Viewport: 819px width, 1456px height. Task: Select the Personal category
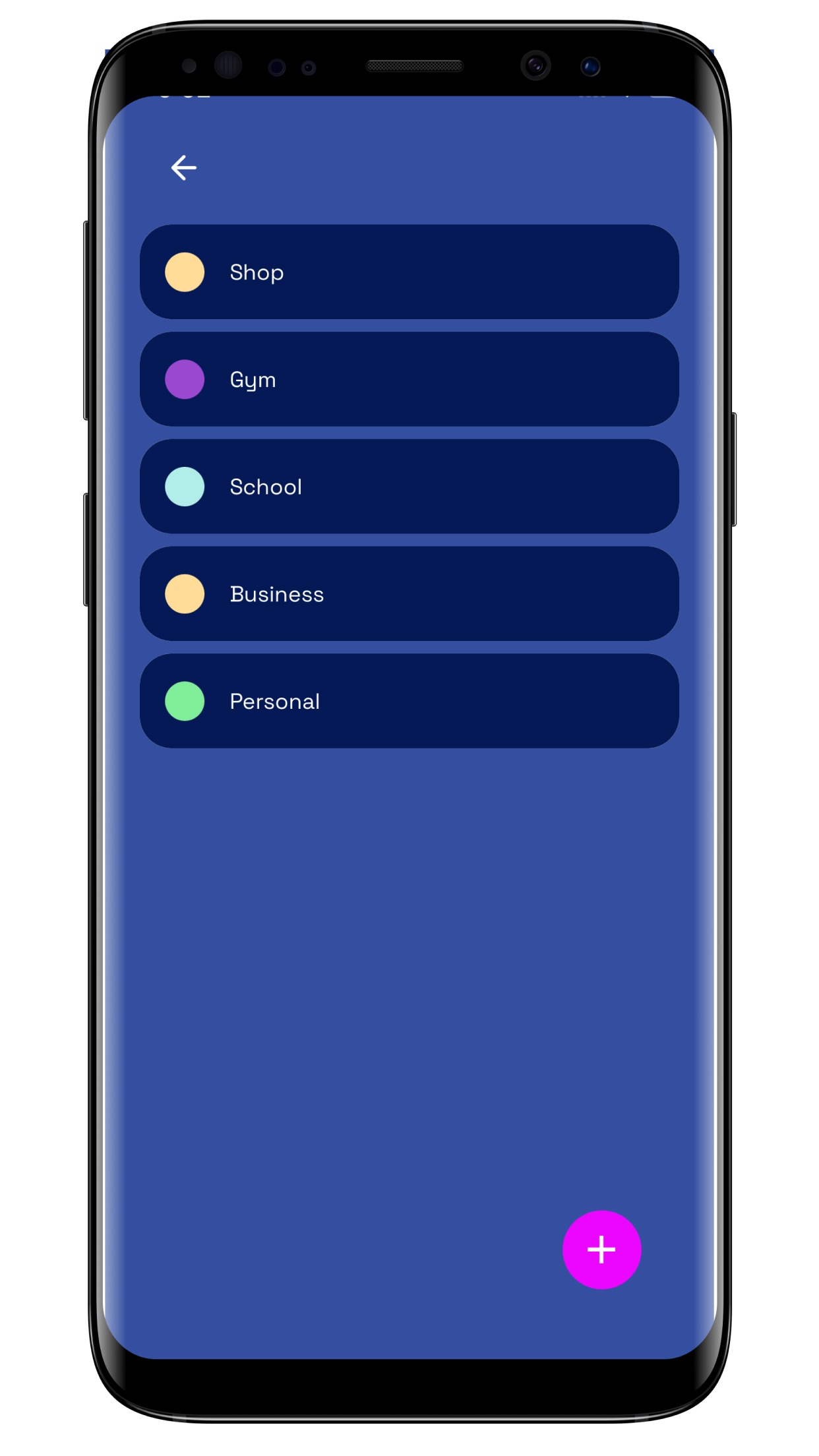point(409,701)
